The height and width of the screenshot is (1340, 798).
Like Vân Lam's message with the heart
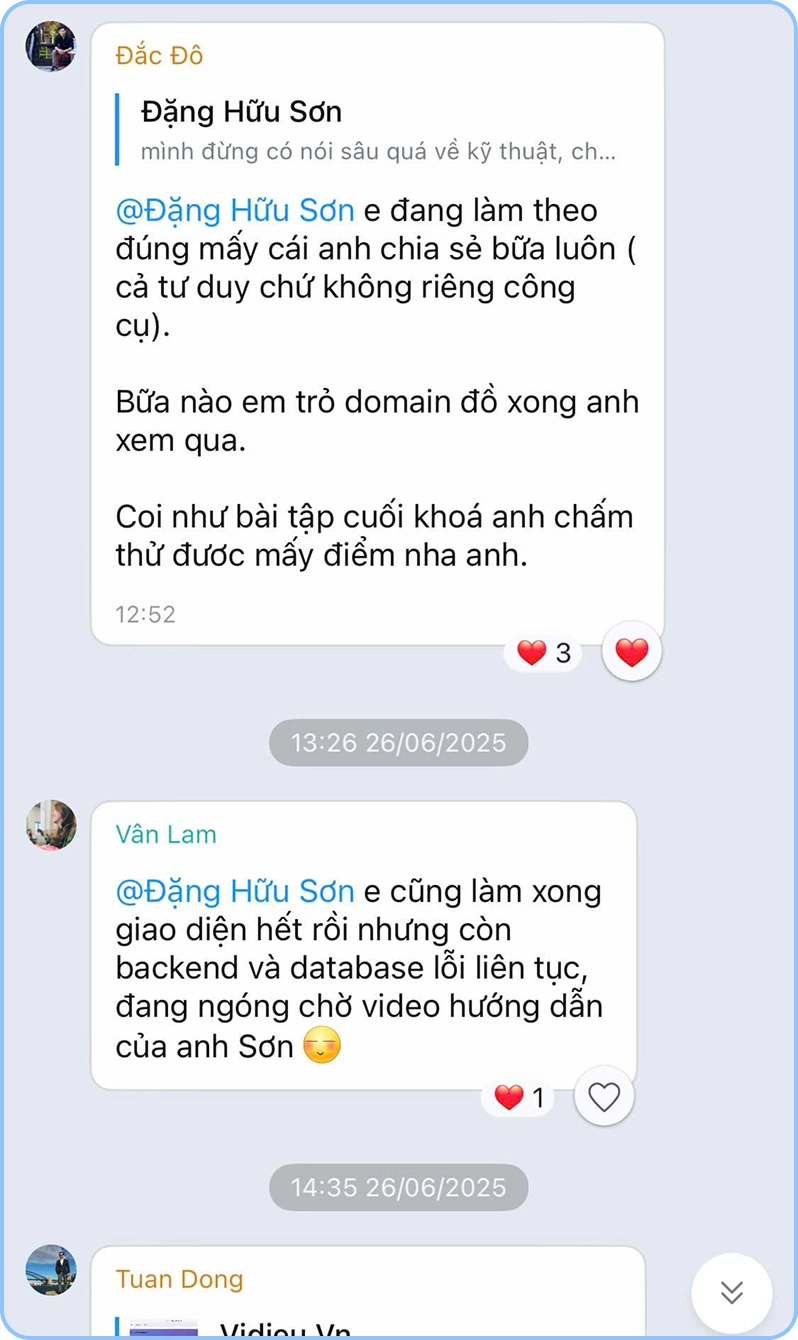(x=604, y=1097)
